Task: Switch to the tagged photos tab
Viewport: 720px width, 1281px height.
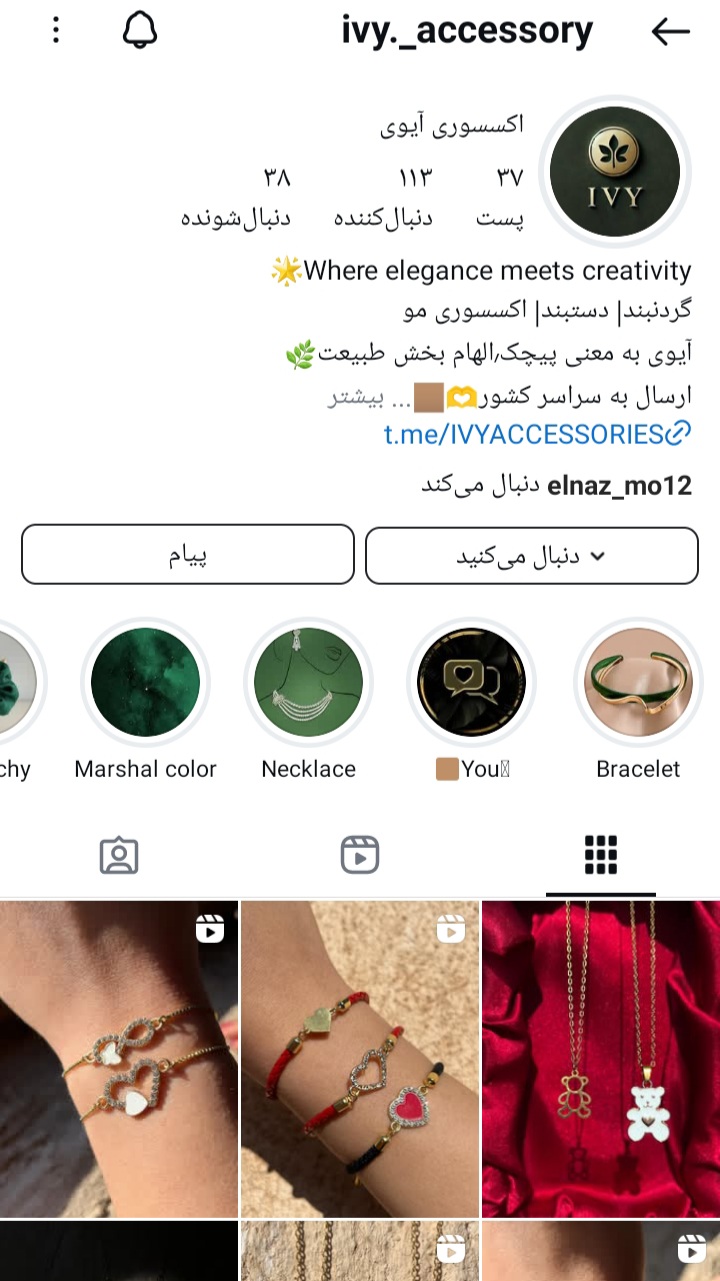Action: pyautogui.click(x=119, y=855)
